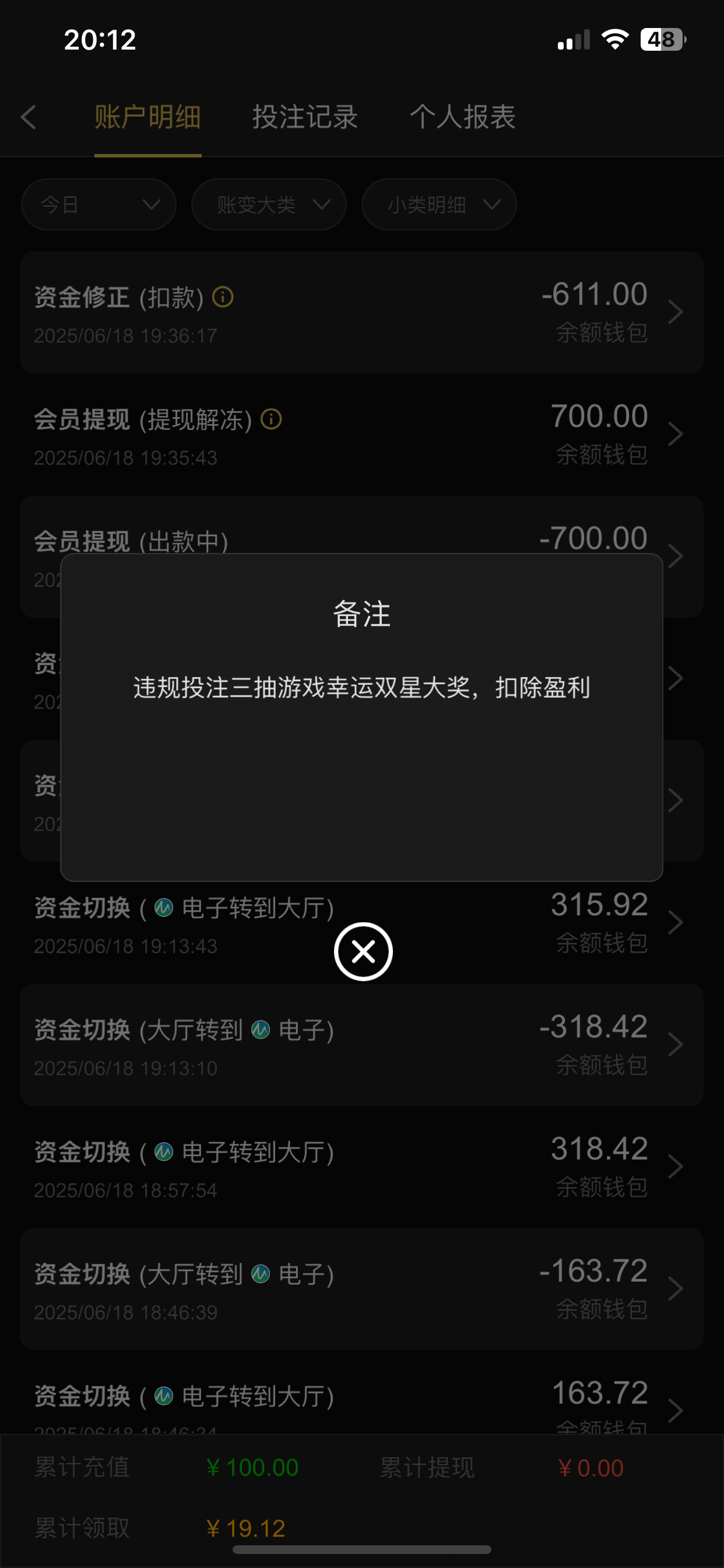This screenshot has height=1568, width=724.
Task: Open the 资金修正 (扣款) -611.00 record
Action: pos(361,312)
